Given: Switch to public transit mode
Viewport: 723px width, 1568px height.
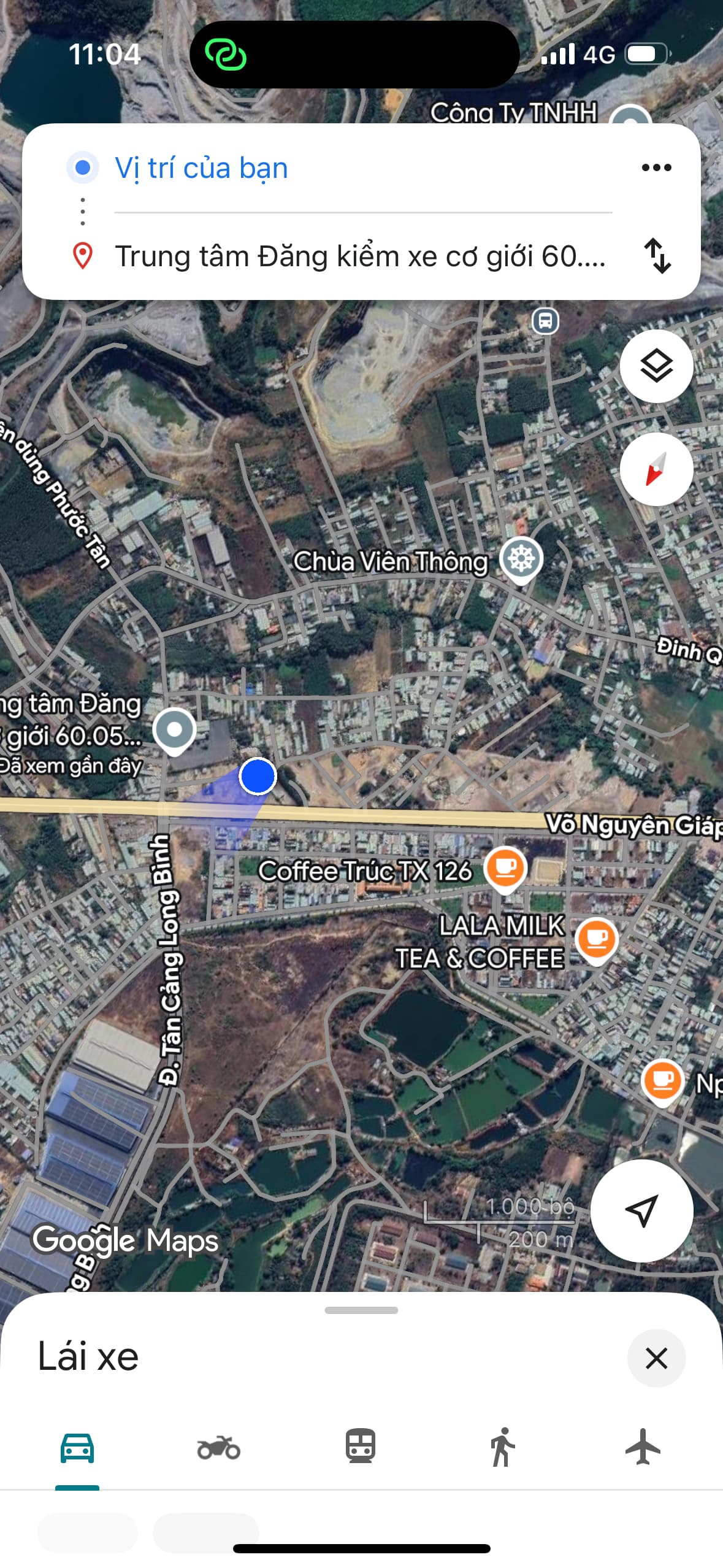Looking at the screenshot, I should [x=361, y=1447].
